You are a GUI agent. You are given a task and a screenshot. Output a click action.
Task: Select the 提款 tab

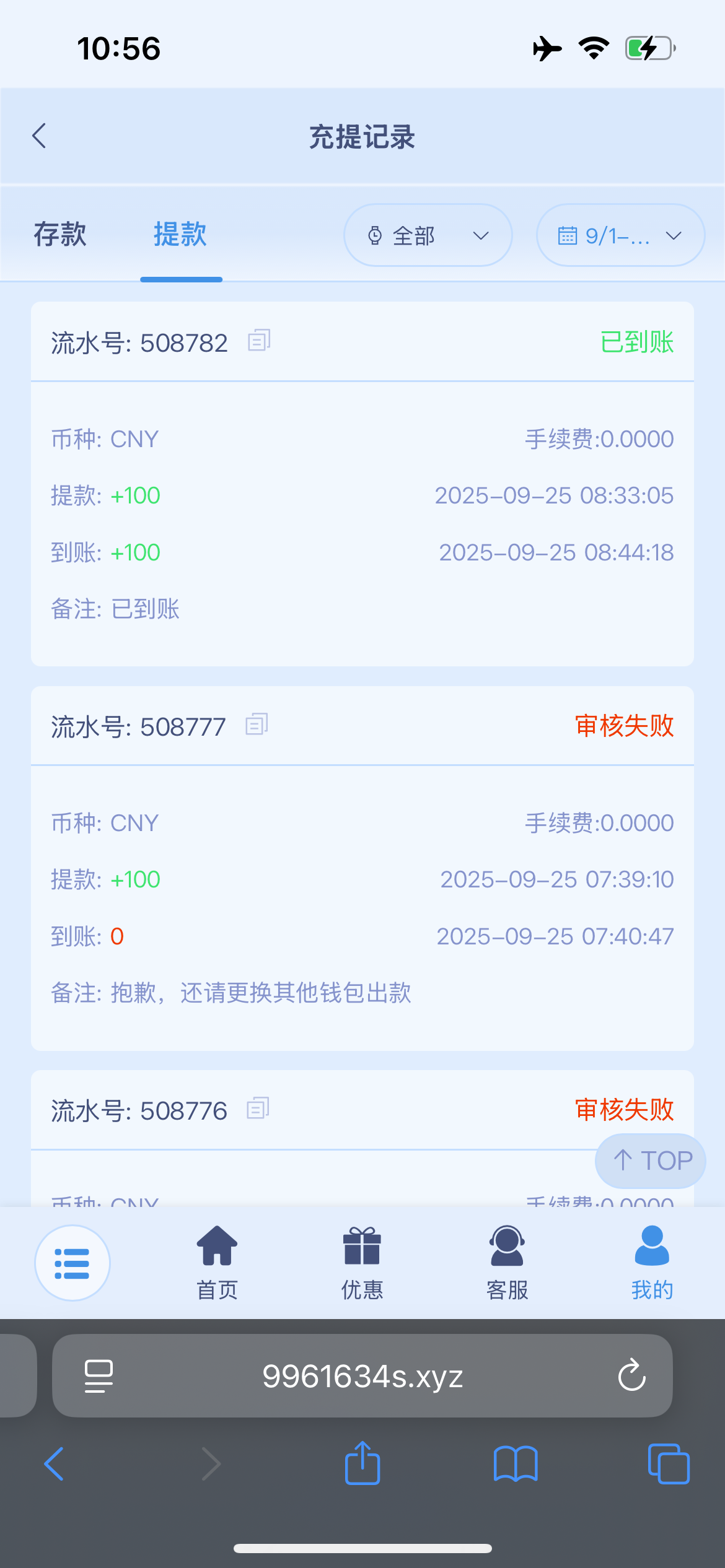coord(180,235)
